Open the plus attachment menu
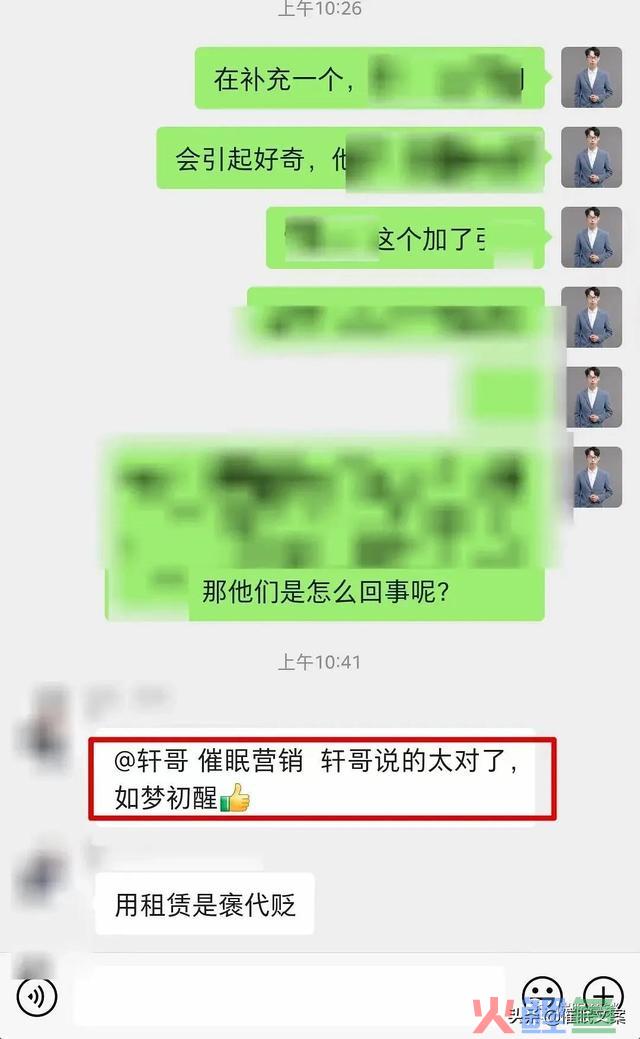This screenshot has height=1039, width=640. coord(603,995)
